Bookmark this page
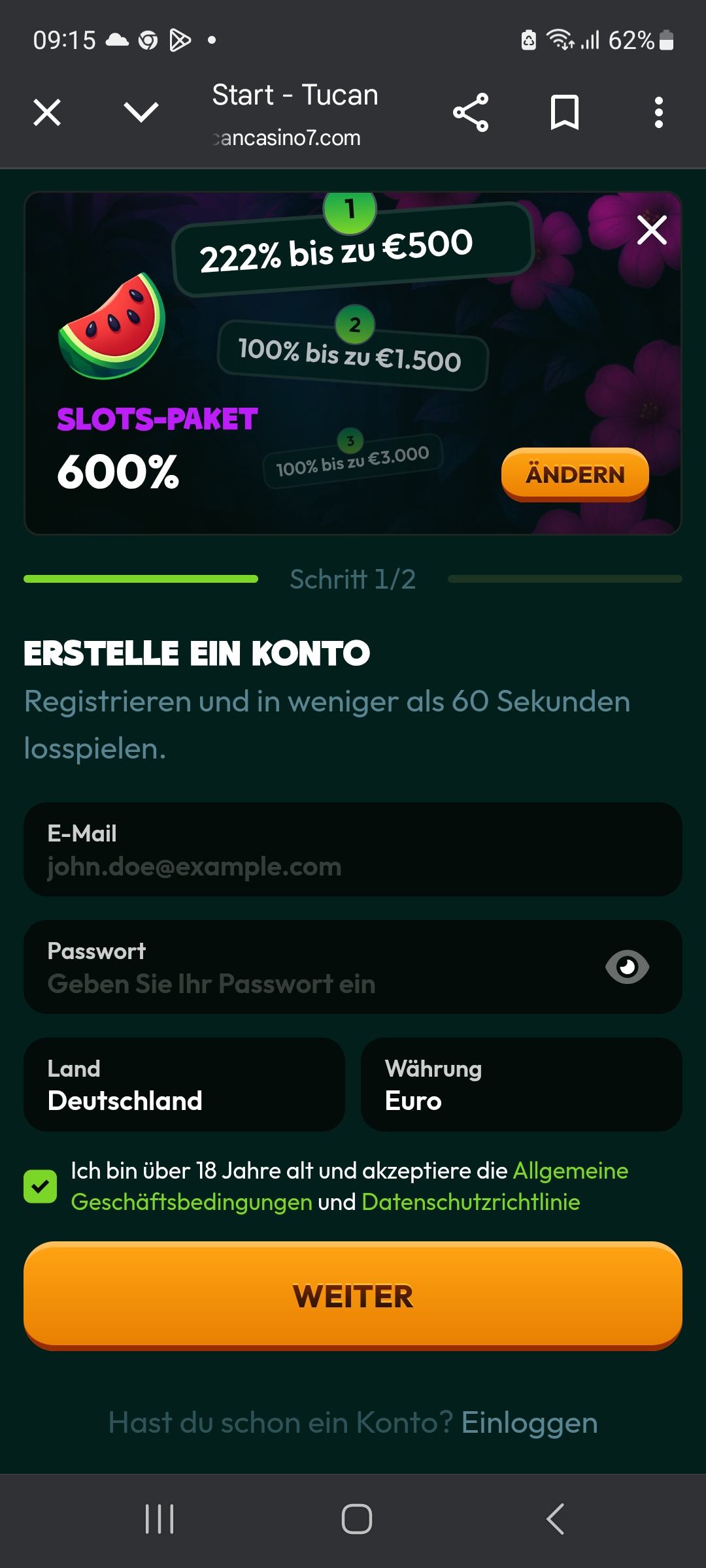 point(565,112)
